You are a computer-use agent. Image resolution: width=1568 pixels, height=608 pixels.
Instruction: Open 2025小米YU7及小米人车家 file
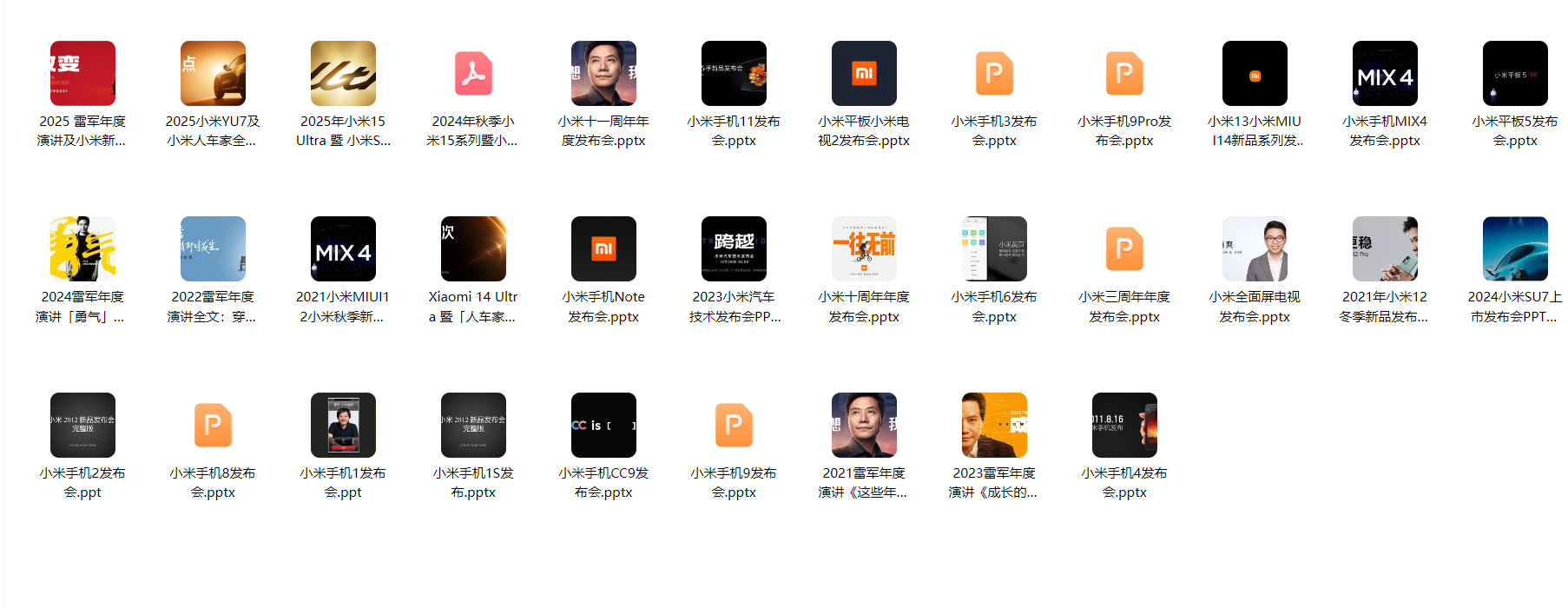[213, 74]
